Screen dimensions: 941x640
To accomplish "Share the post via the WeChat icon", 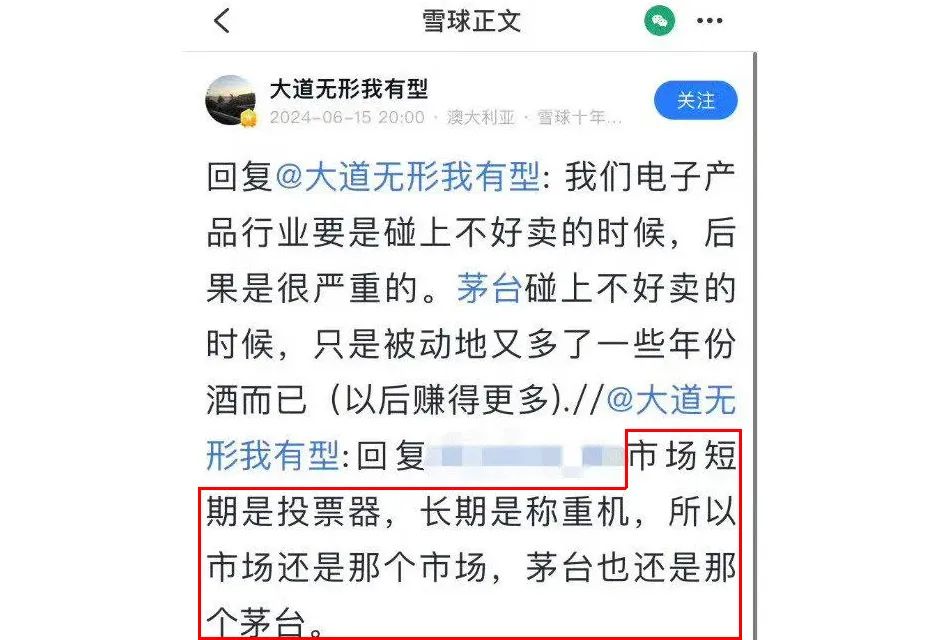I will 659,20.
